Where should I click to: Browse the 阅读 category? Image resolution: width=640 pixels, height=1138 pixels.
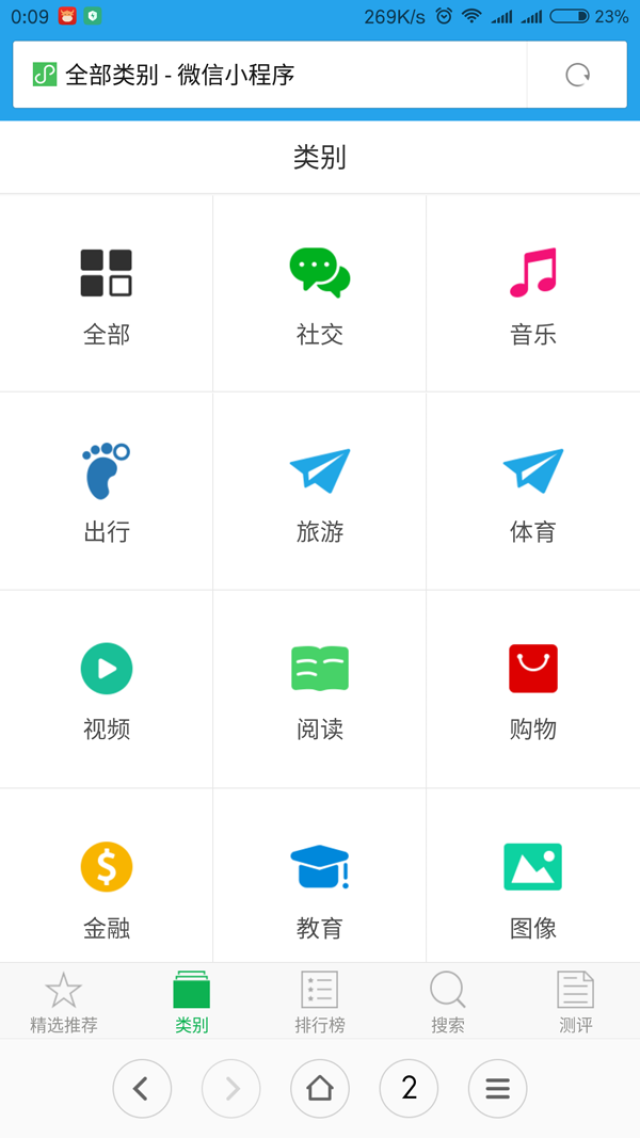(x=320, y=689)
